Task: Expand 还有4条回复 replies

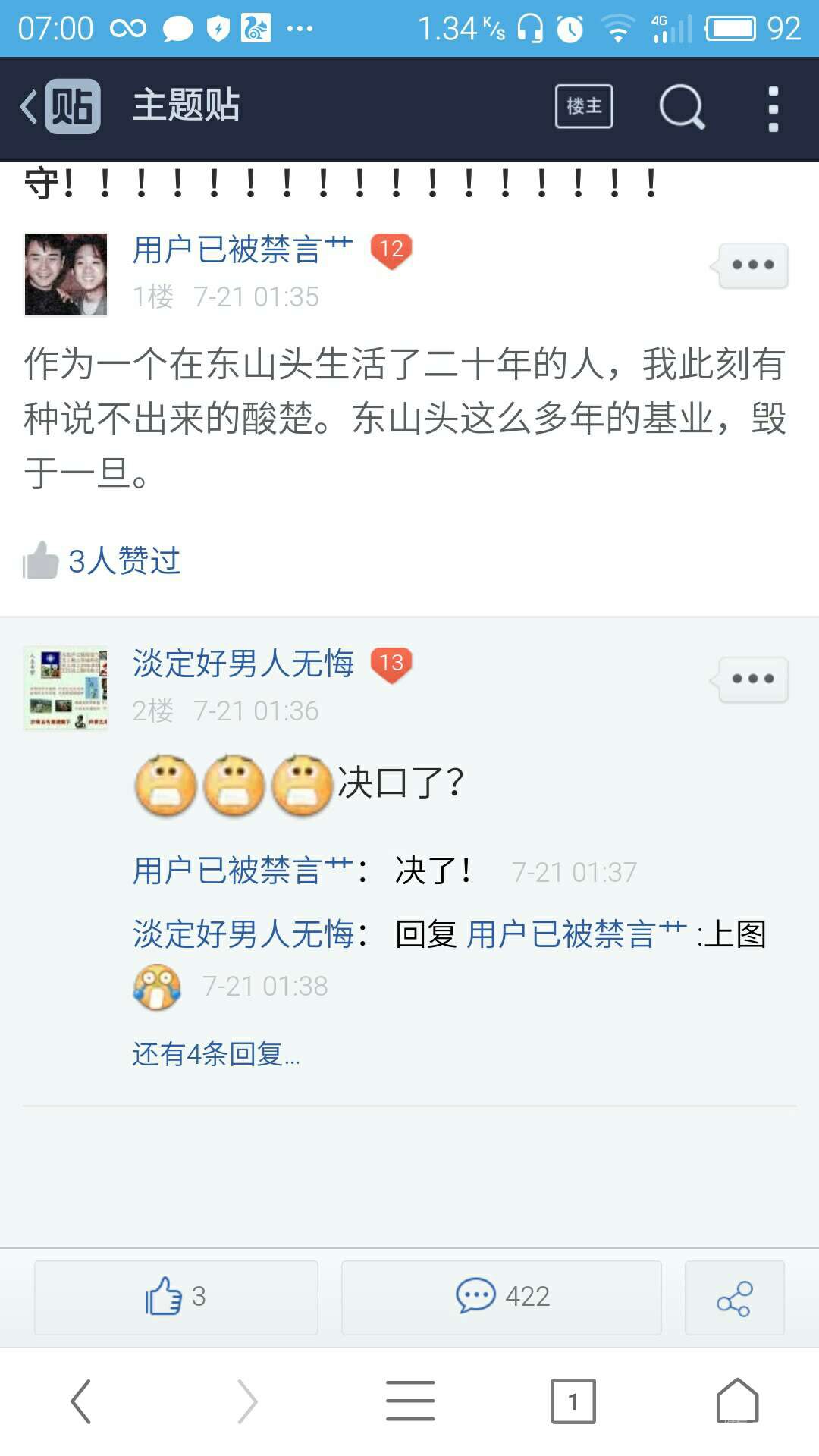Action: tap(216, 1054)
